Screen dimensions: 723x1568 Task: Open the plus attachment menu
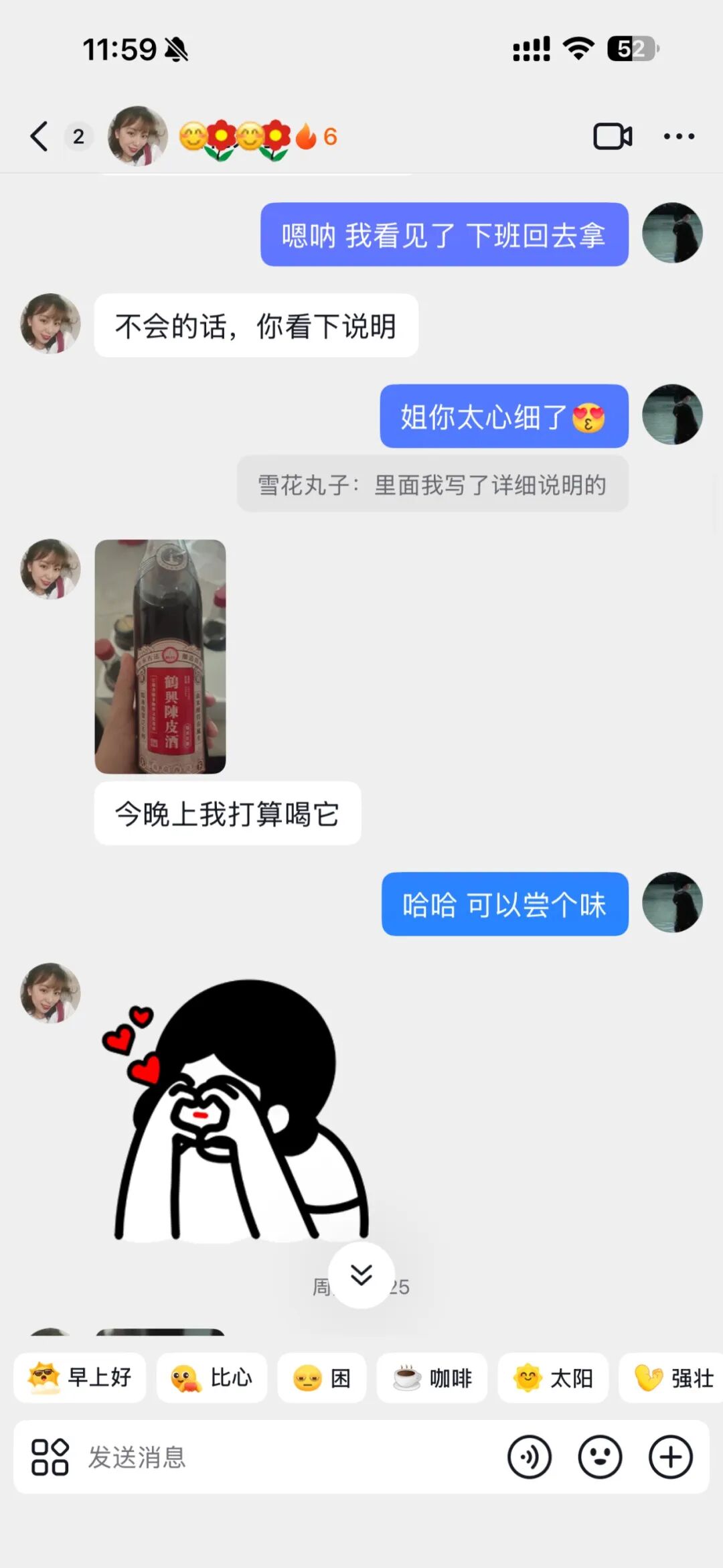(671, 1457)
